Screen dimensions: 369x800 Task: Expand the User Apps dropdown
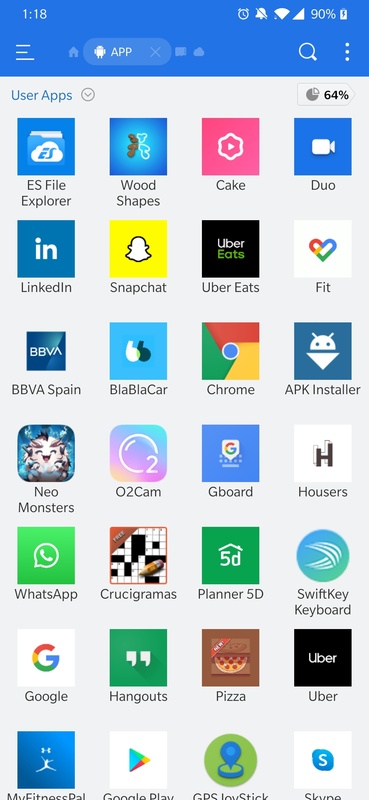tap(88, 95)
